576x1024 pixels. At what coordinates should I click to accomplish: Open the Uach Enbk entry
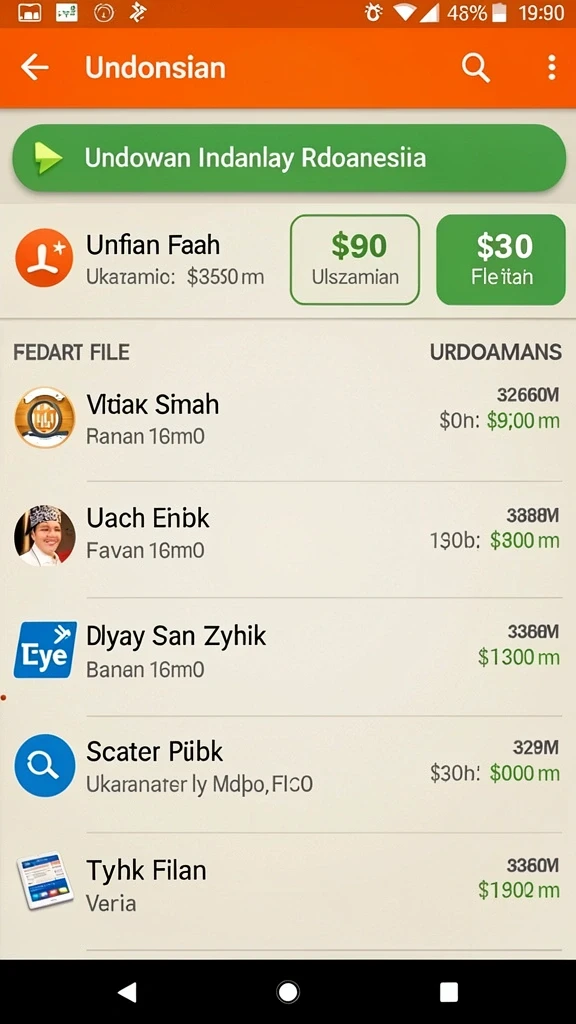pos(288,534)
